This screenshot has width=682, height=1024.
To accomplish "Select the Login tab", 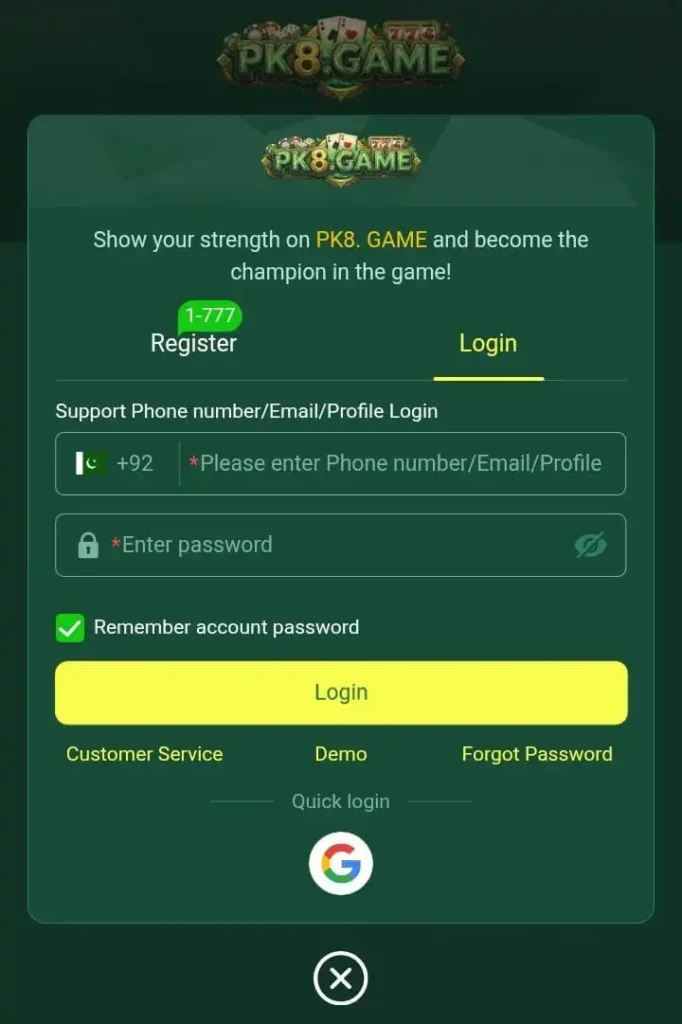I will pos(488,343).
